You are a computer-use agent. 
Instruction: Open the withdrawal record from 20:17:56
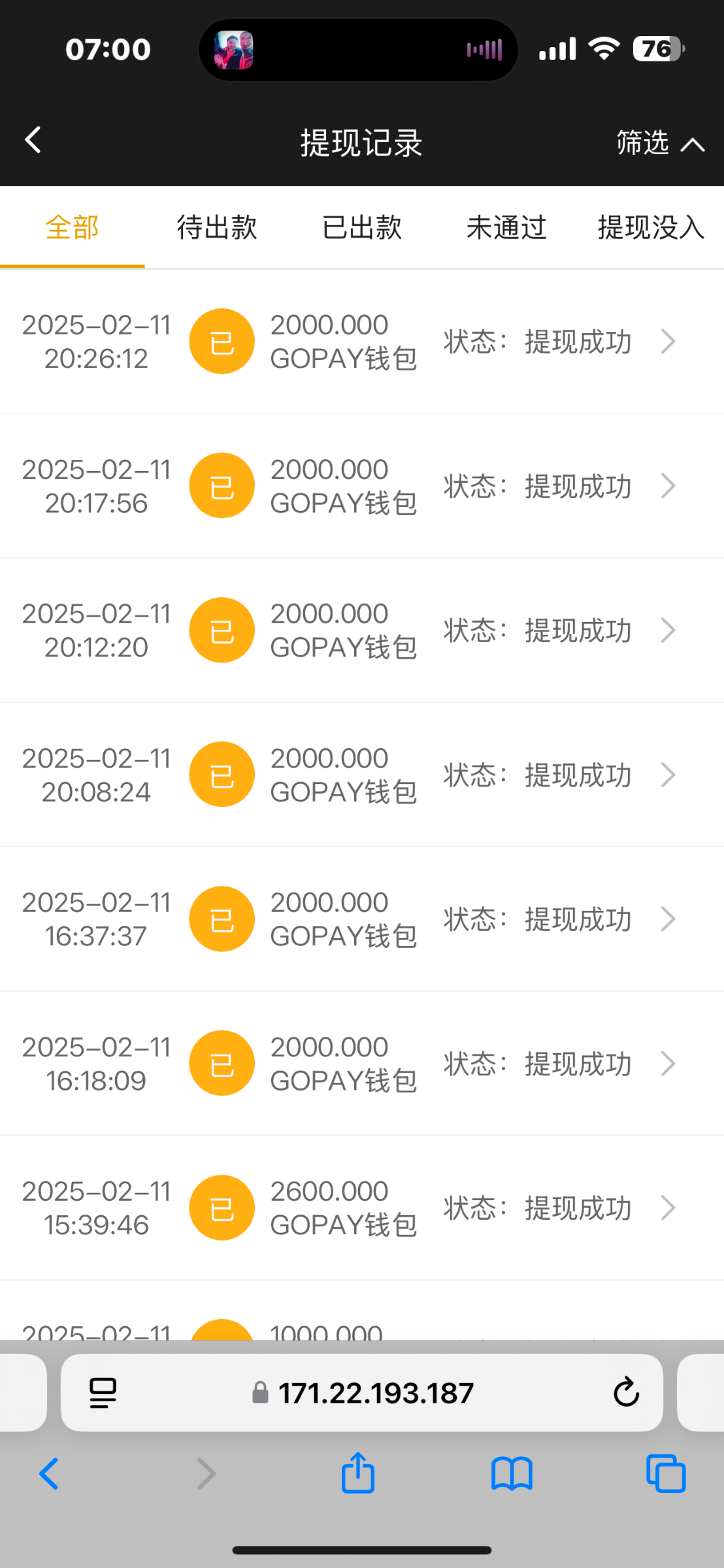click(x=362, y=486)
